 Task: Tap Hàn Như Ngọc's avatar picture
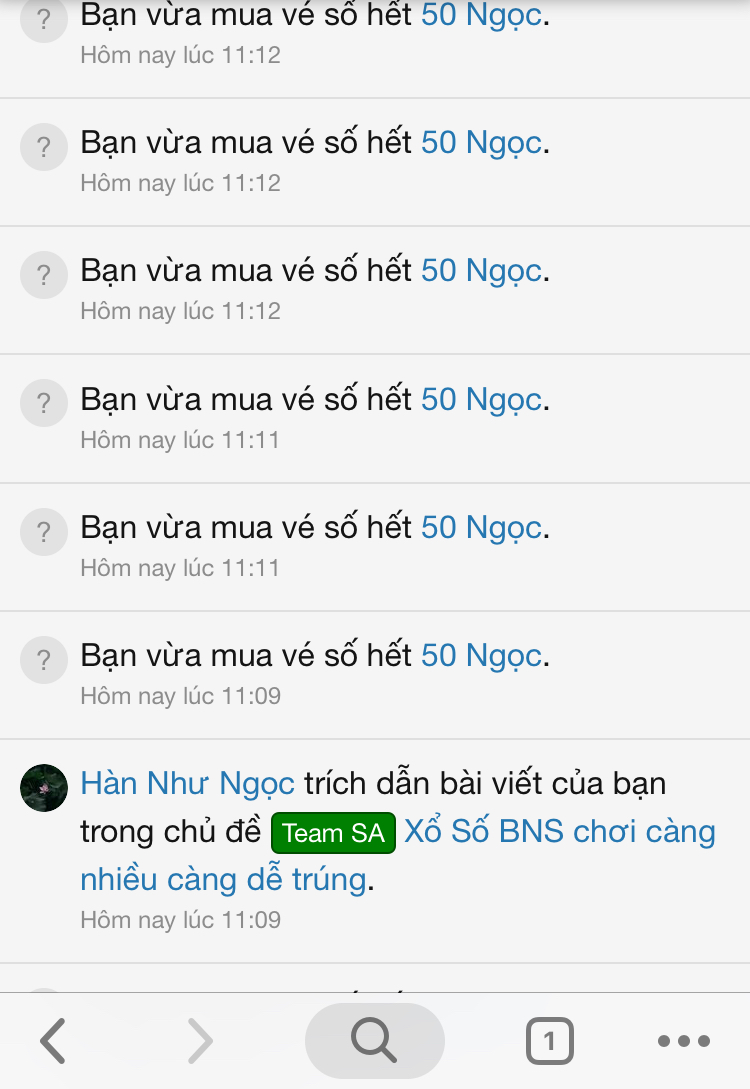click(44, 788)
